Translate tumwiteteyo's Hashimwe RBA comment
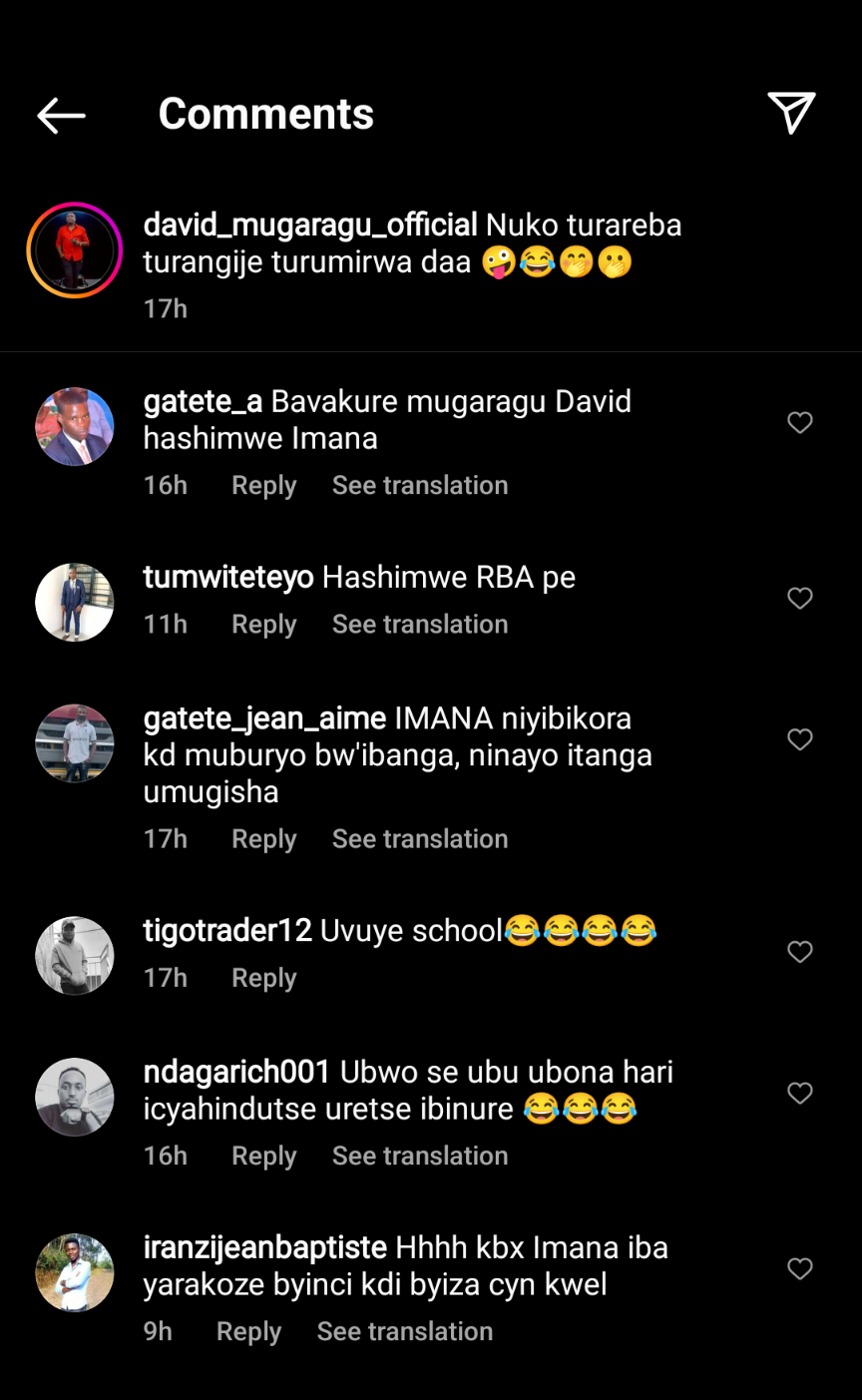Viewport: 862px width, 1400px height. 420,625
